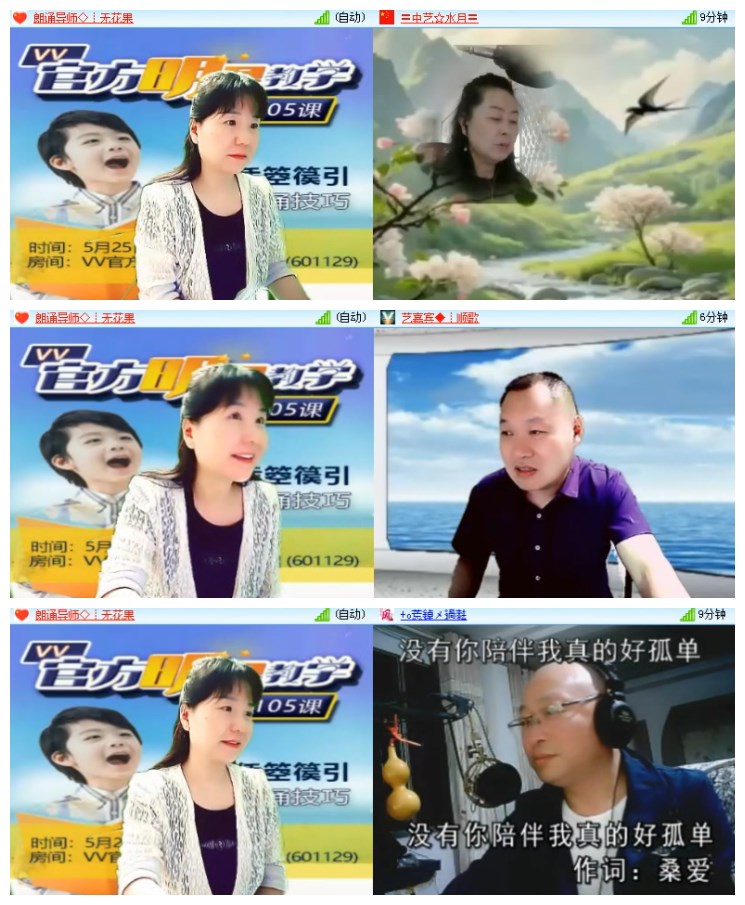Toggle 自动 mode in the middle row header
The width and height of the screenshot is (745, 905).
351,314
